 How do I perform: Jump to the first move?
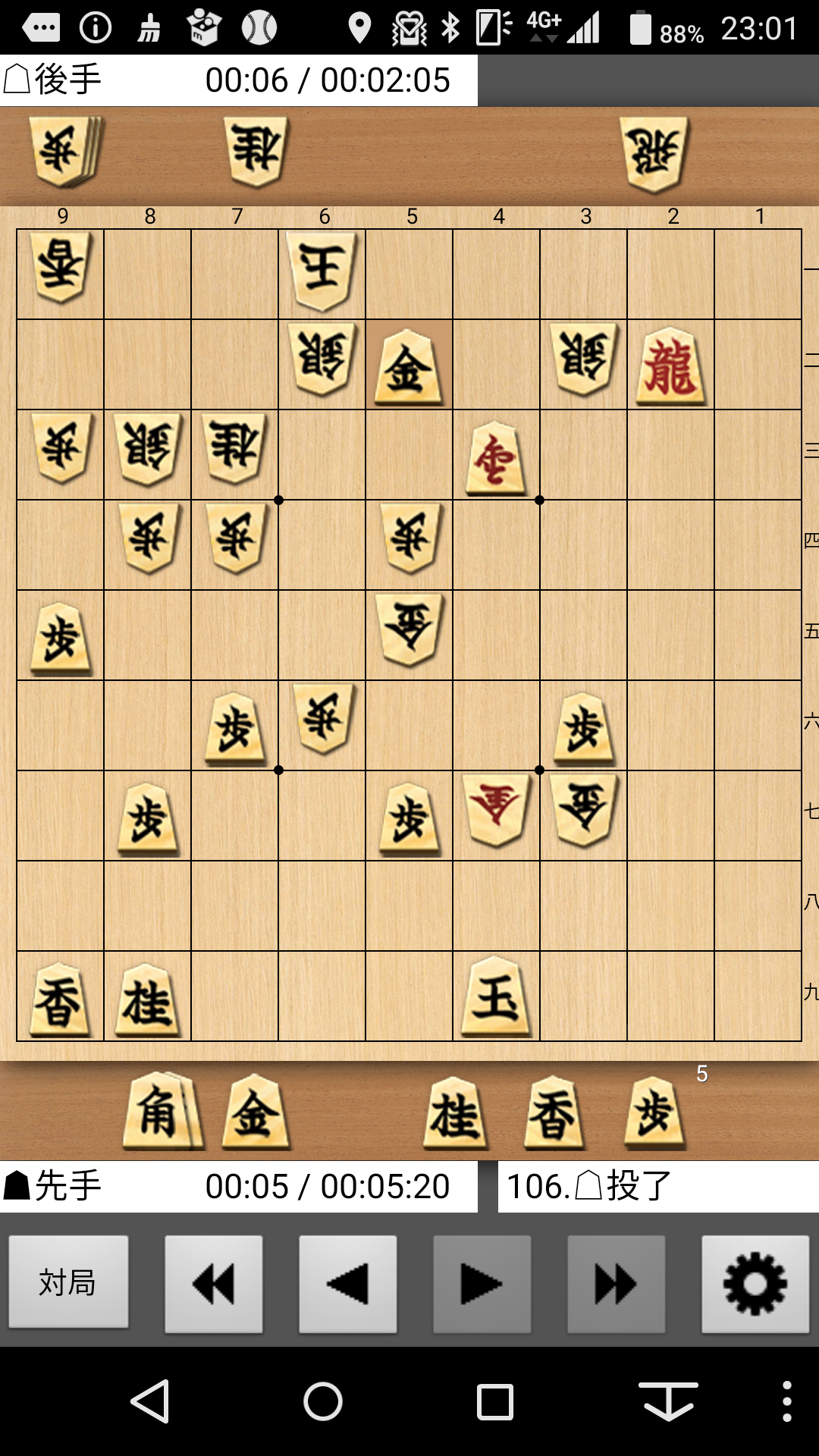coord(214,1285)
